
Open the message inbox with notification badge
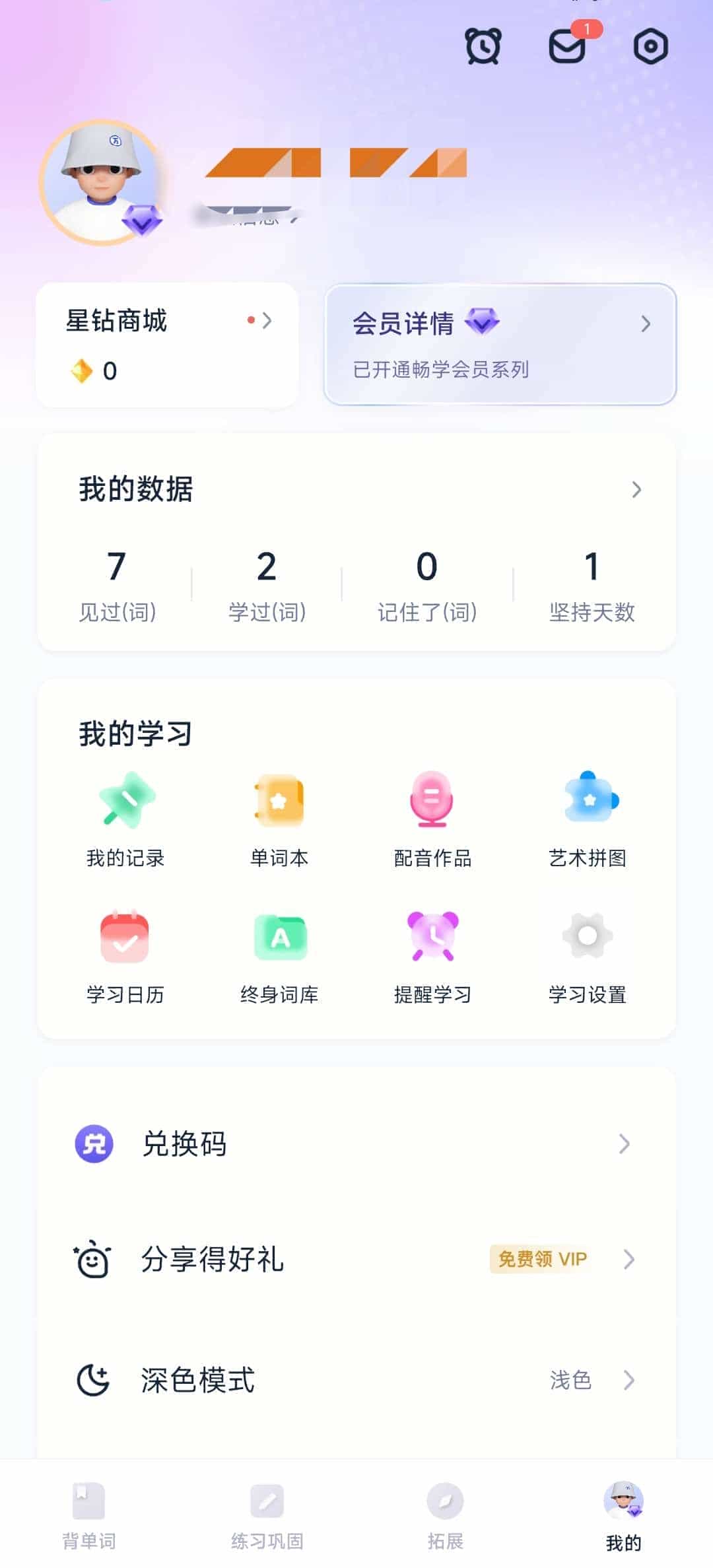tap(568, 46)
